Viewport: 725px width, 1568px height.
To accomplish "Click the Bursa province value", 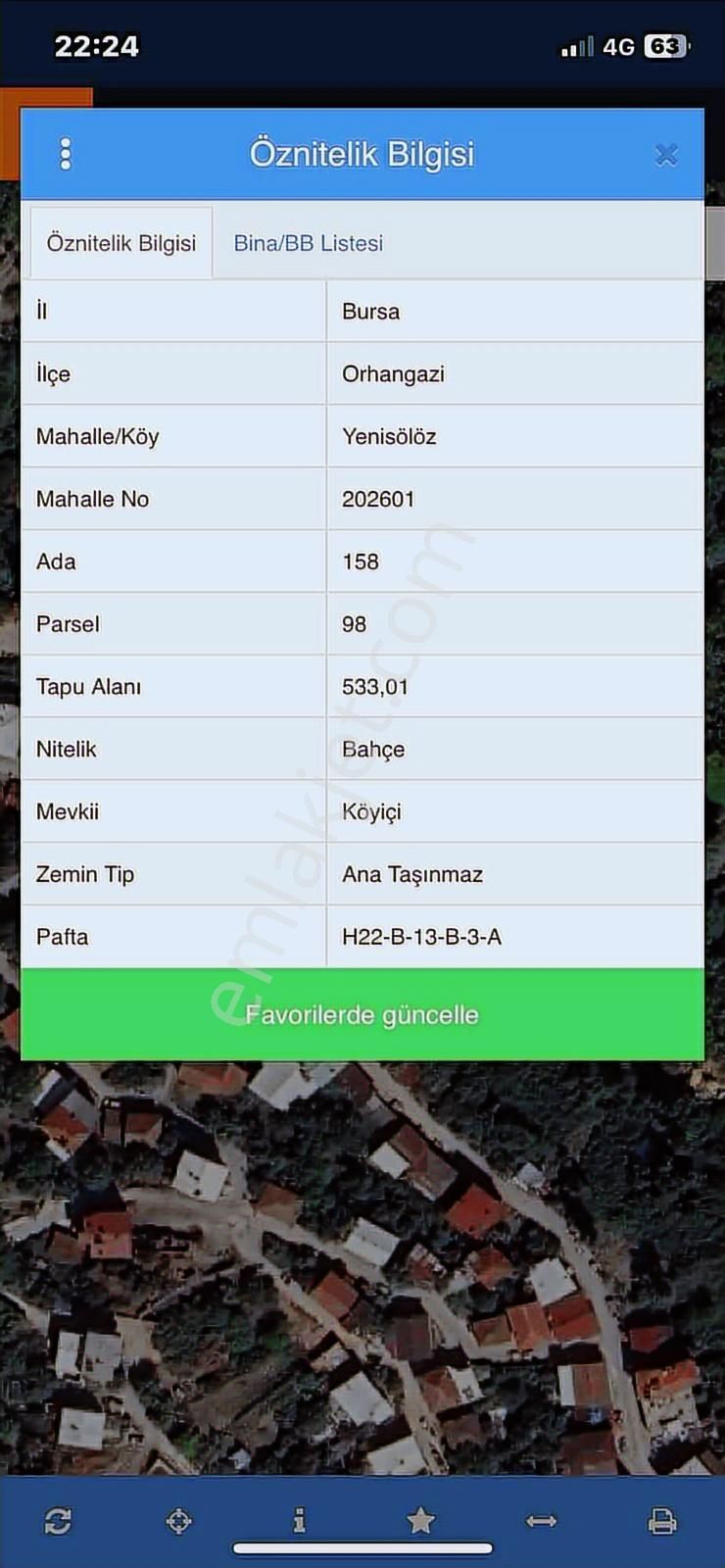I will (x=369, y=312).
